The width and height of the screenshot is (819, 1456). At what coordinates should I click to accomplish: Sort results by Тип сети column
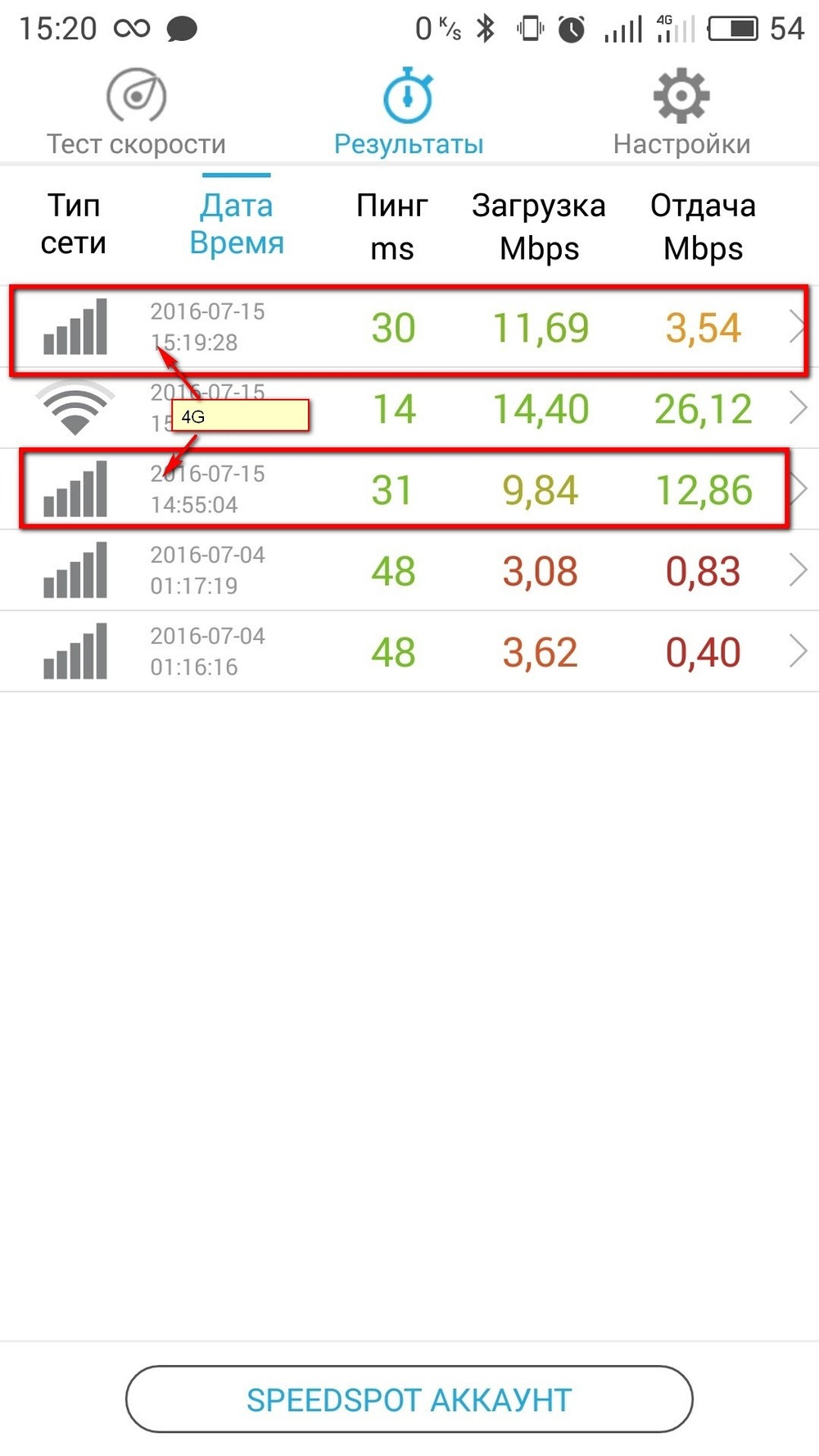74,225
